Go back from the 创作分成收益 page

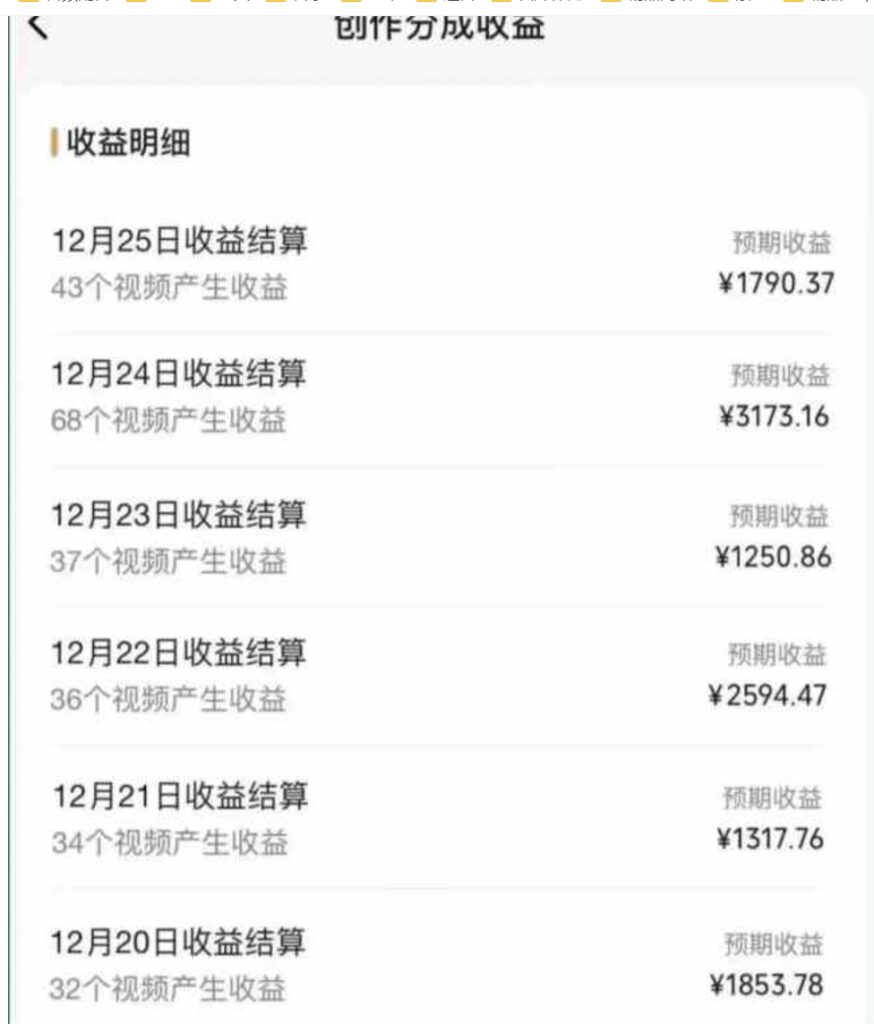click(x=38, y=27)
